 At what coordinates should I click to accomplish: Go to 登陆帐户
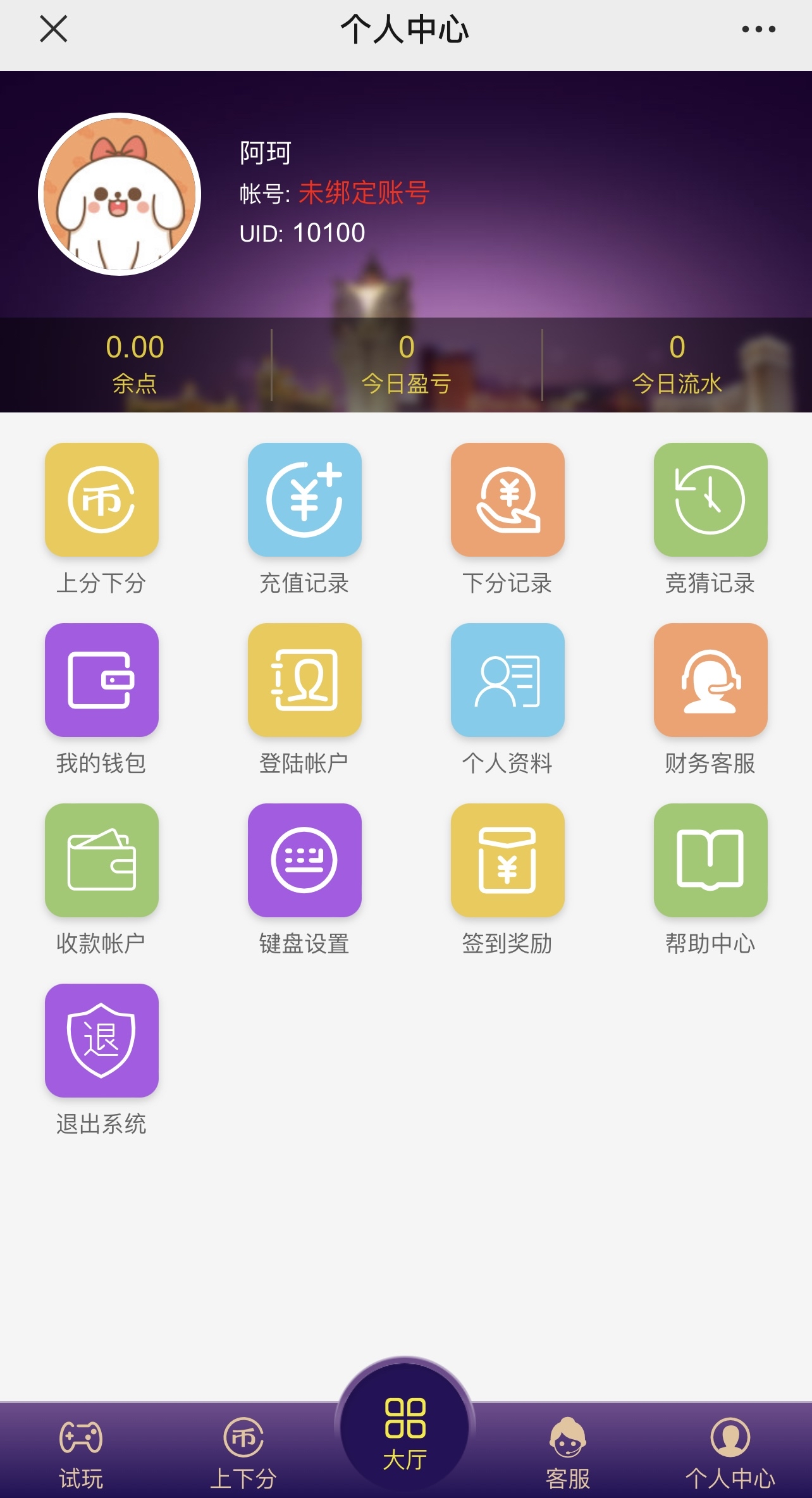[x=304, y=680]
